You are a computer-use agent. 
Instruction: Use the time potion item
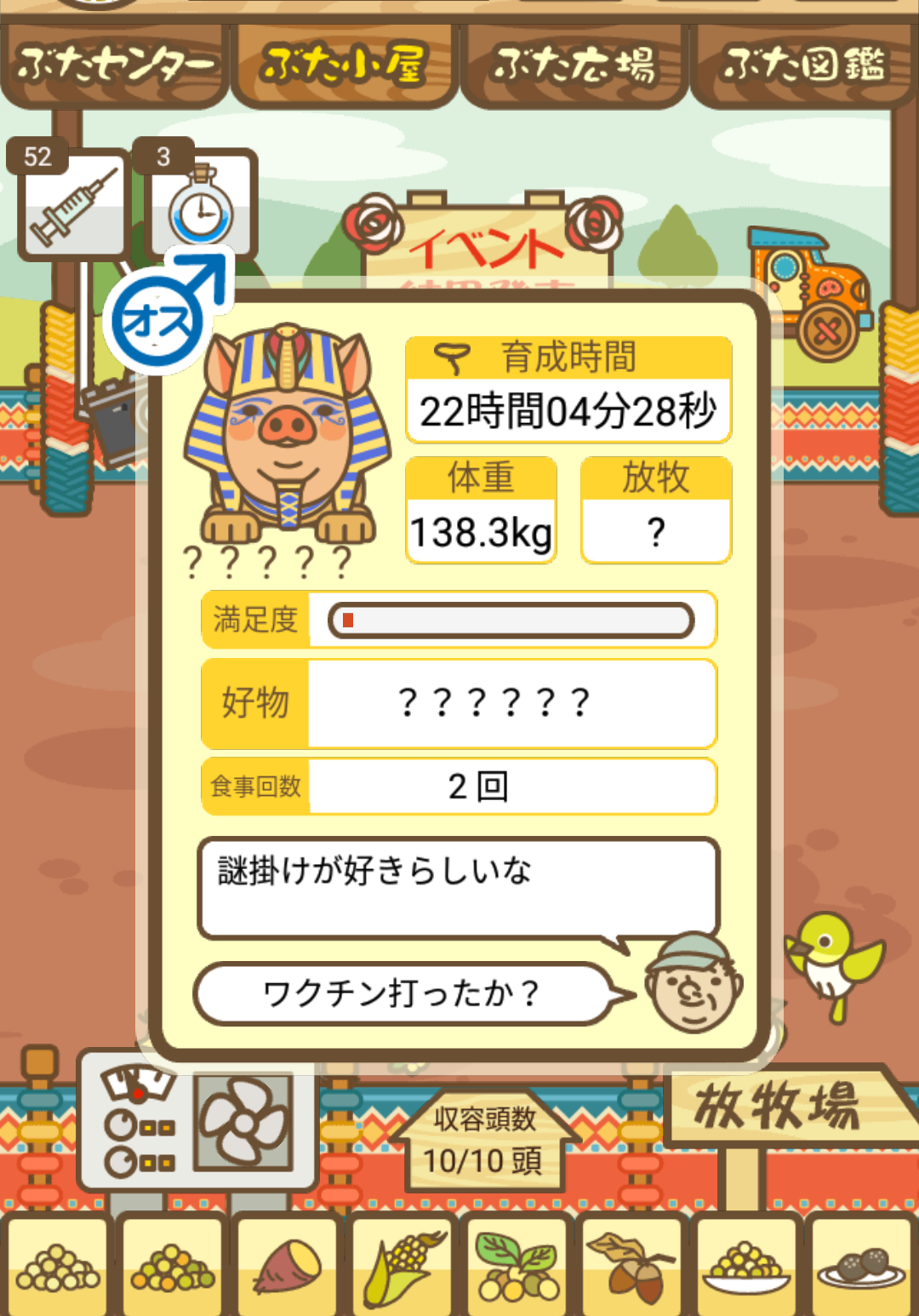tap(202, 205)
